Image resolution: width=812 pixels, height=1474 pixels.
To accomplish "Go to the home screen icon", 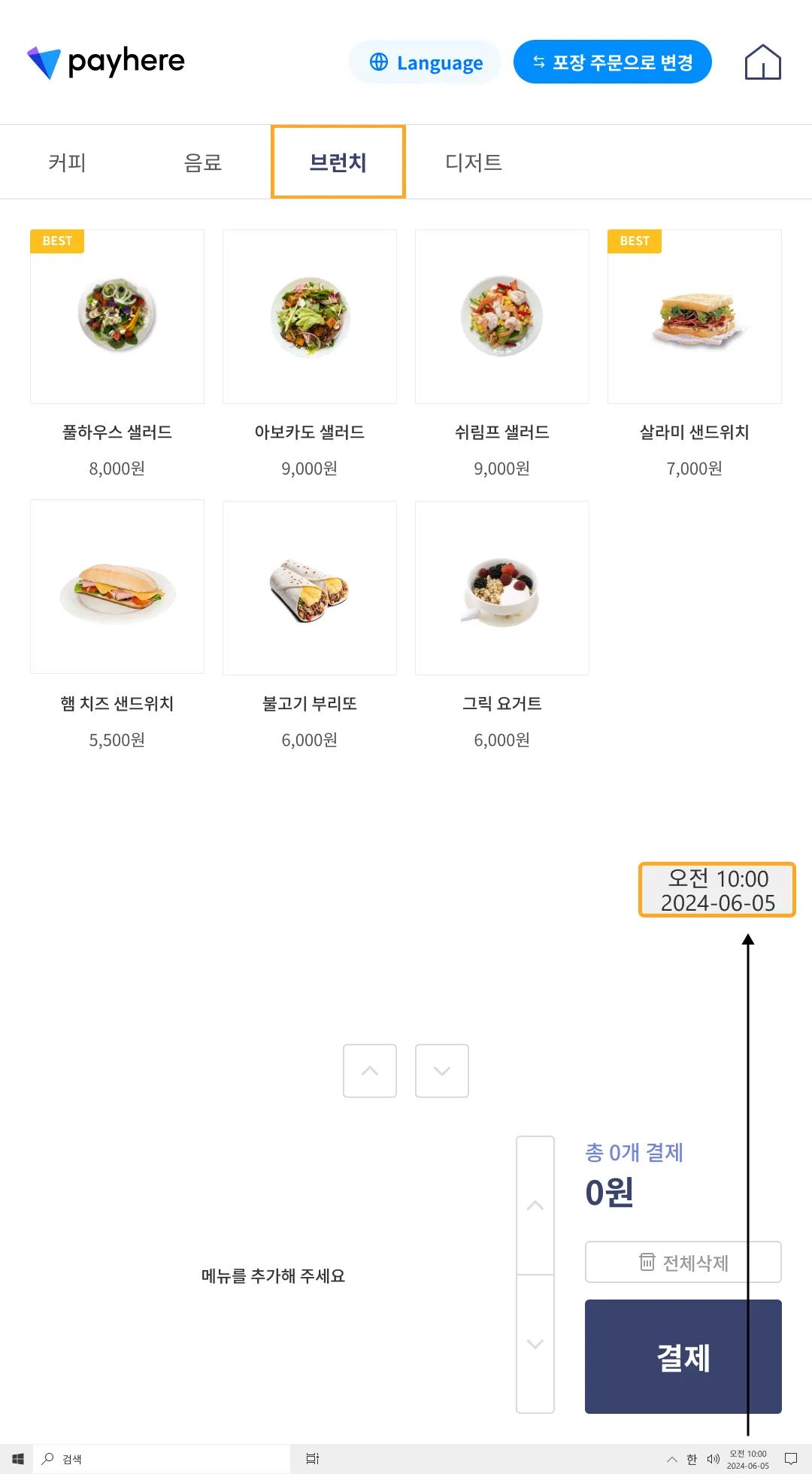I will (x=762, y=62).
